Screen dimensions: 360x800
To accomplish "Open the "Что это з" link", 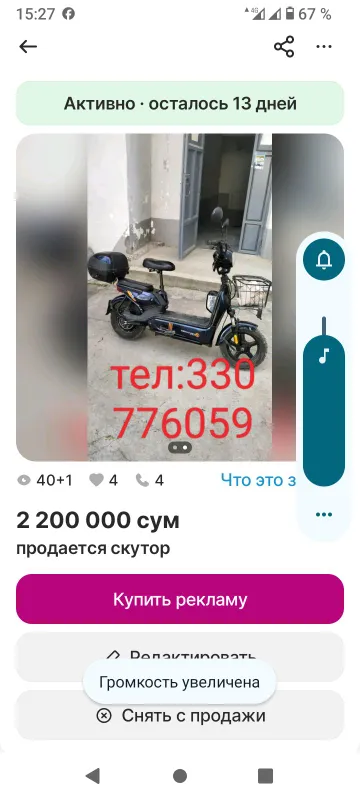I will tap(258, 480).
